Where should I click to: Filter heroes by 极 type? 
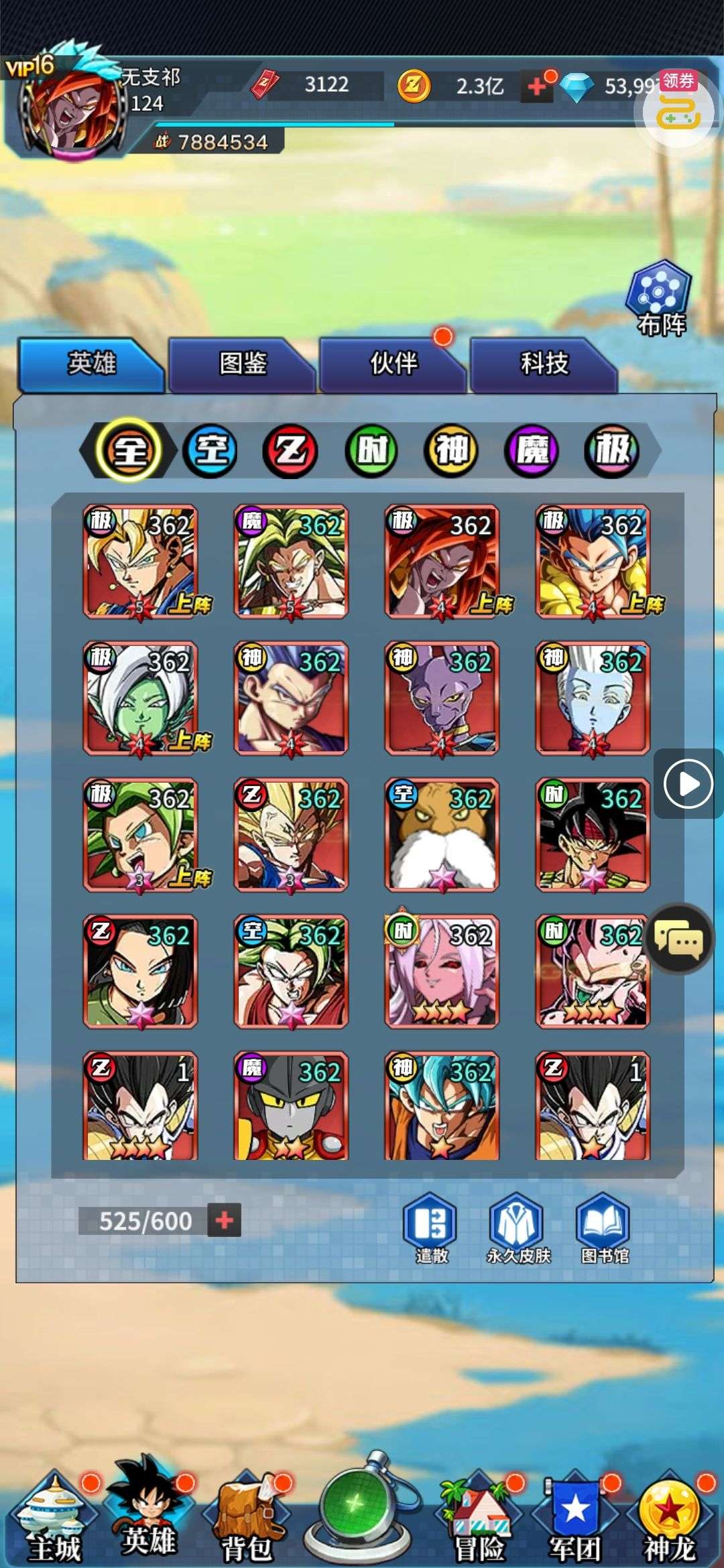pos(611,450)
